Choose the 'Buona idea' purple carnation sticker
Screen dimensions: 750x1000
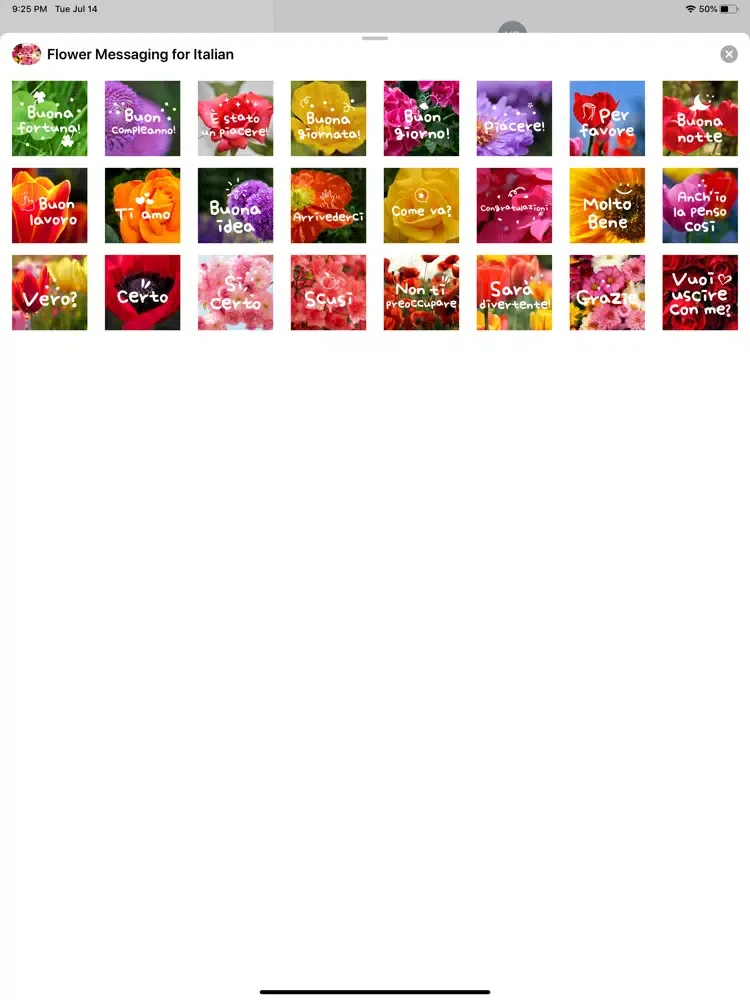pos(235,205)
